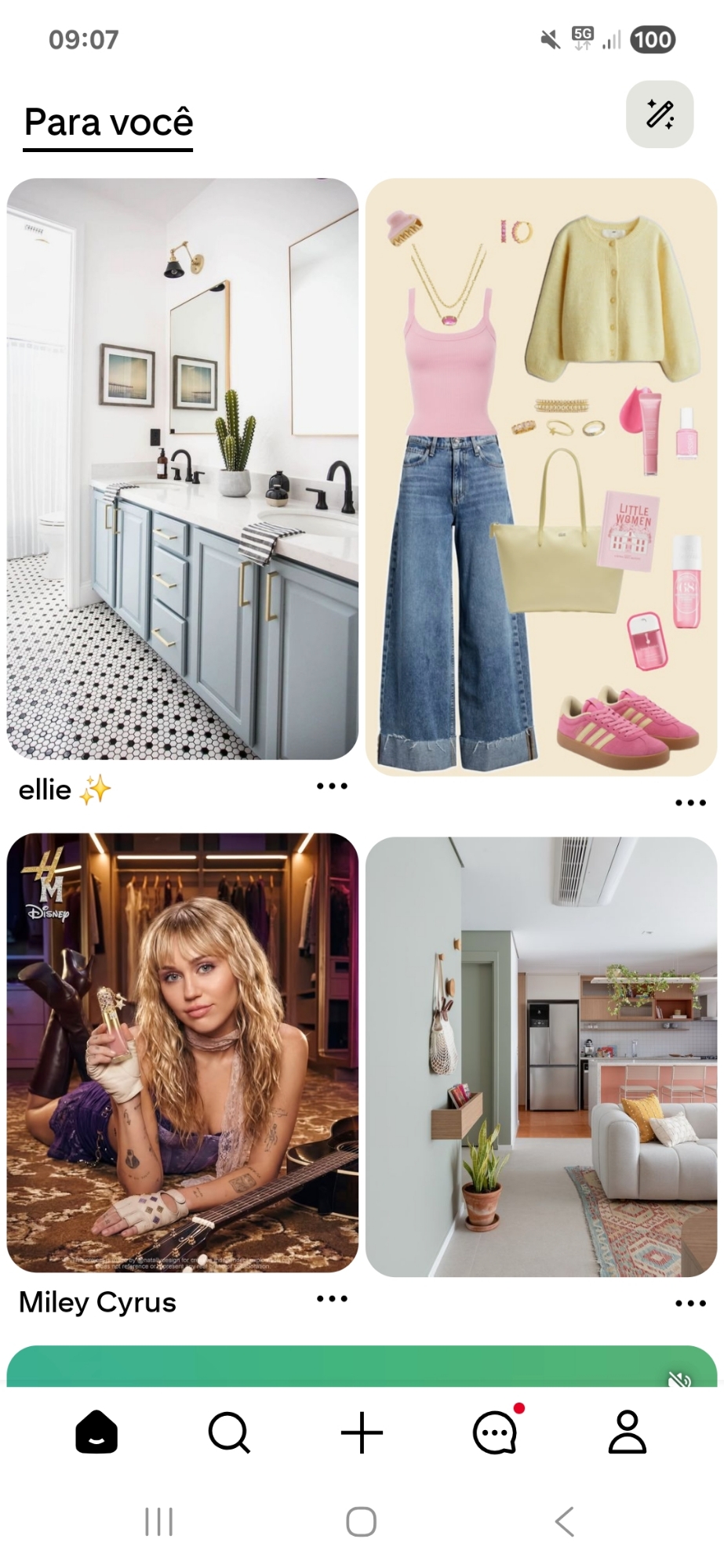
Task: Open the messages and notifications tab
Action: [495, 1432]
